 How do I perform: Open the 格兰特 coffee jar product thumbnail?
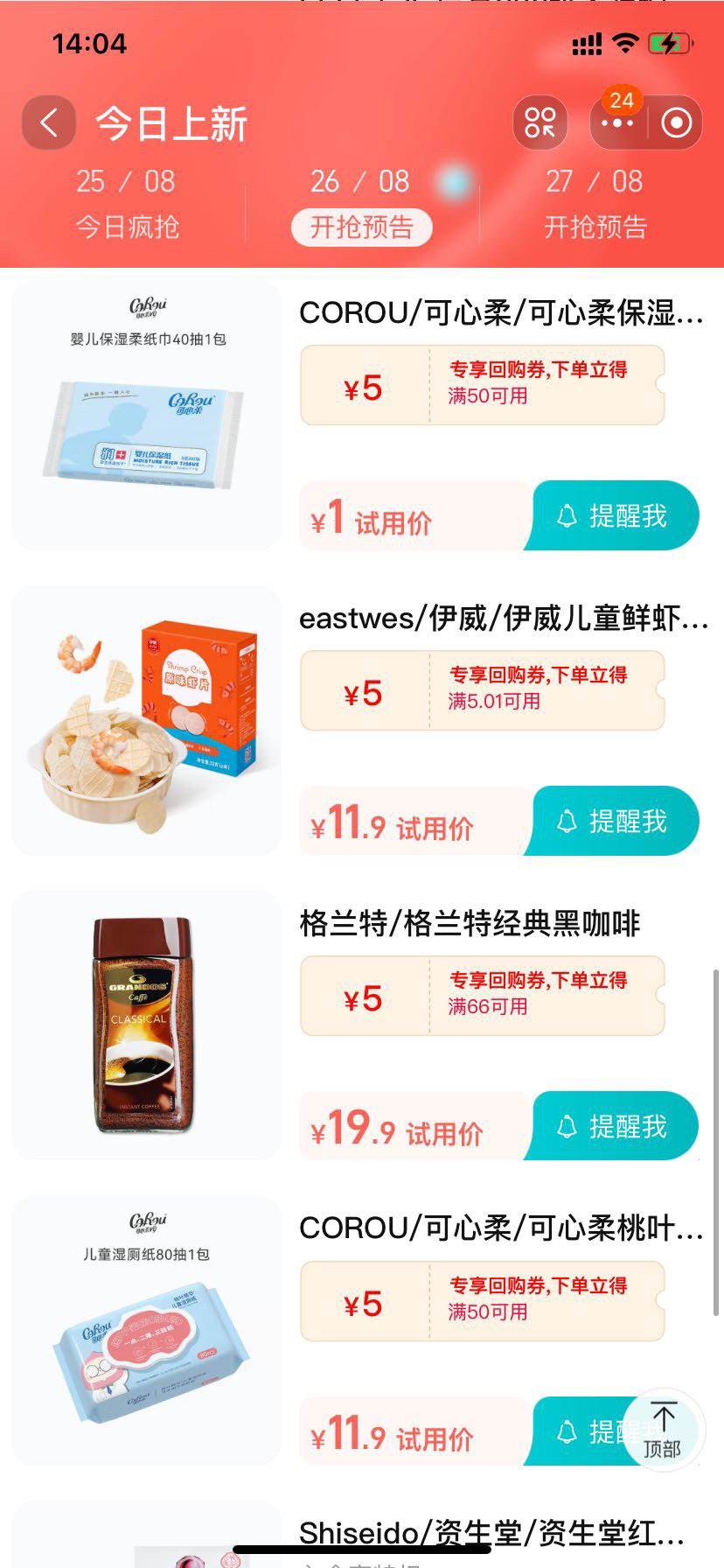point(145,1025)
